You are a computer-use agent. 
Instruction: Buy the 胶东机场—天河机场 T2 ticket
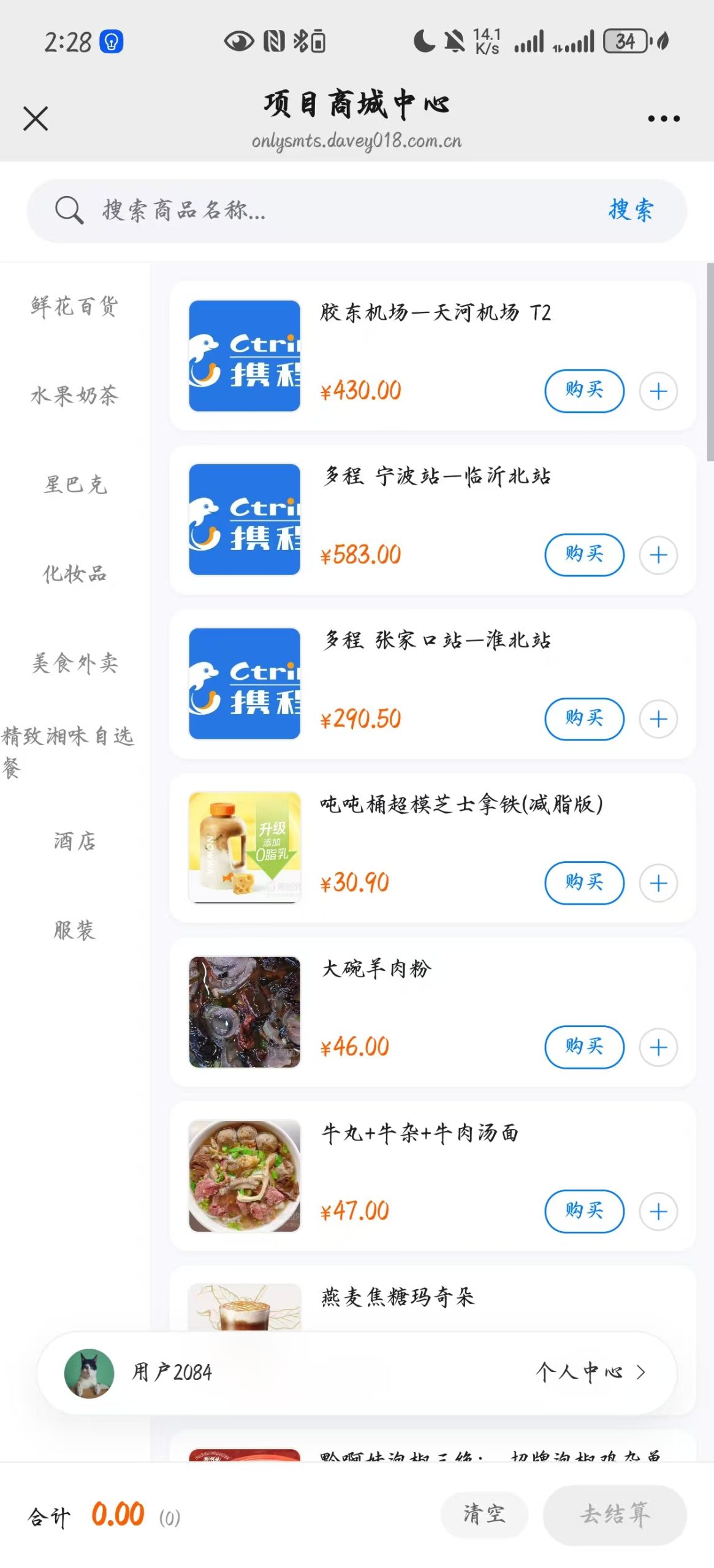click(584, 391)
